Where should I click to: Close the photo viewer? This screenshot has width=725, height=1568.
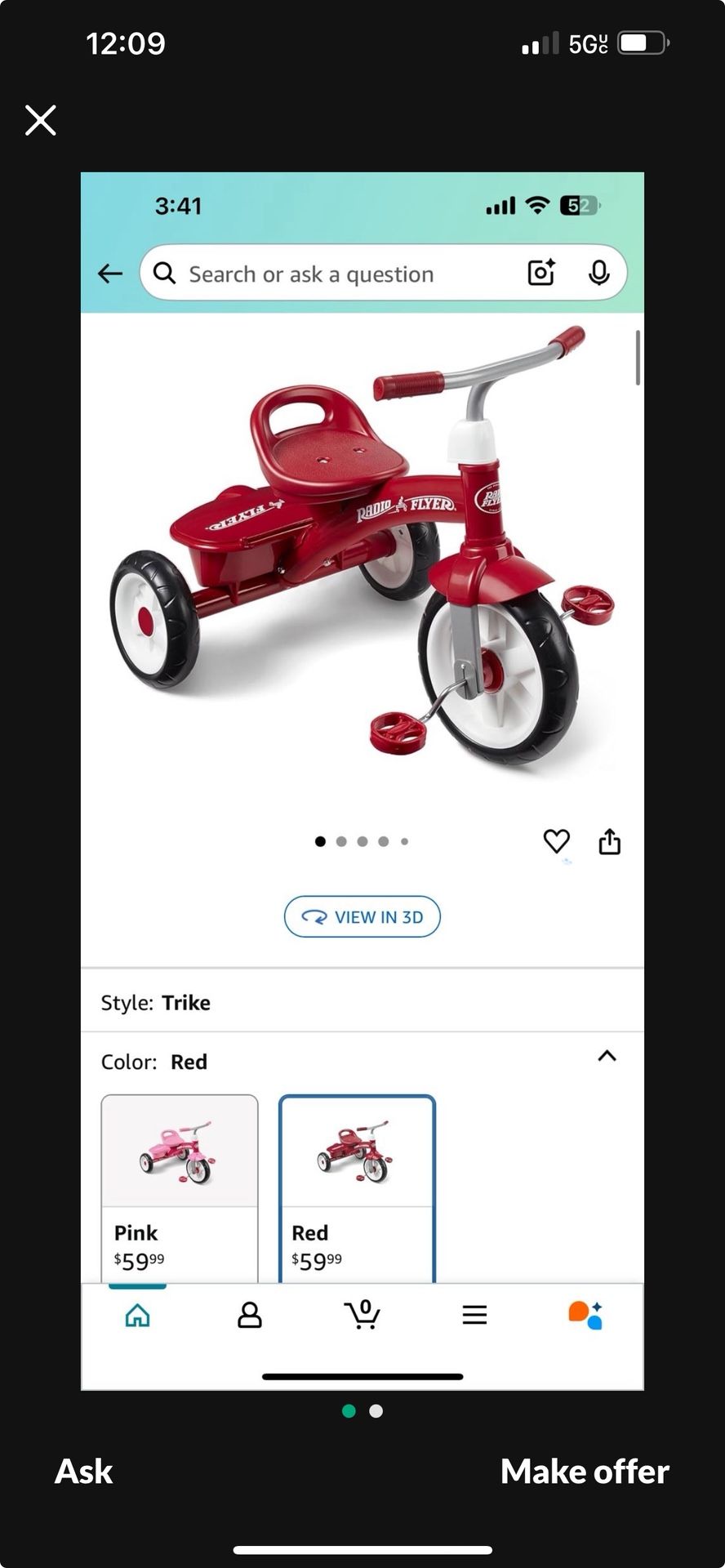click(x=40, y=120)
